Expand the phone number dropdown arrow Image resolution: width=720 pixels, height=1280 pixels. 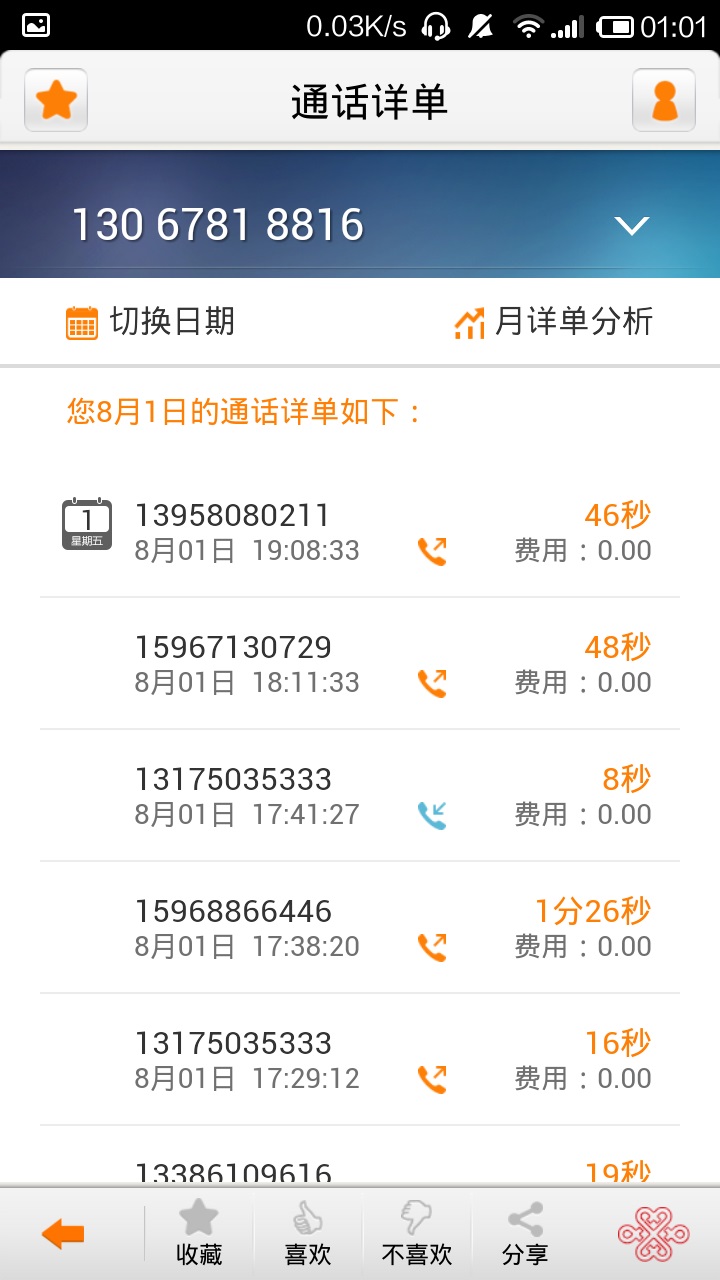point(632,226)
